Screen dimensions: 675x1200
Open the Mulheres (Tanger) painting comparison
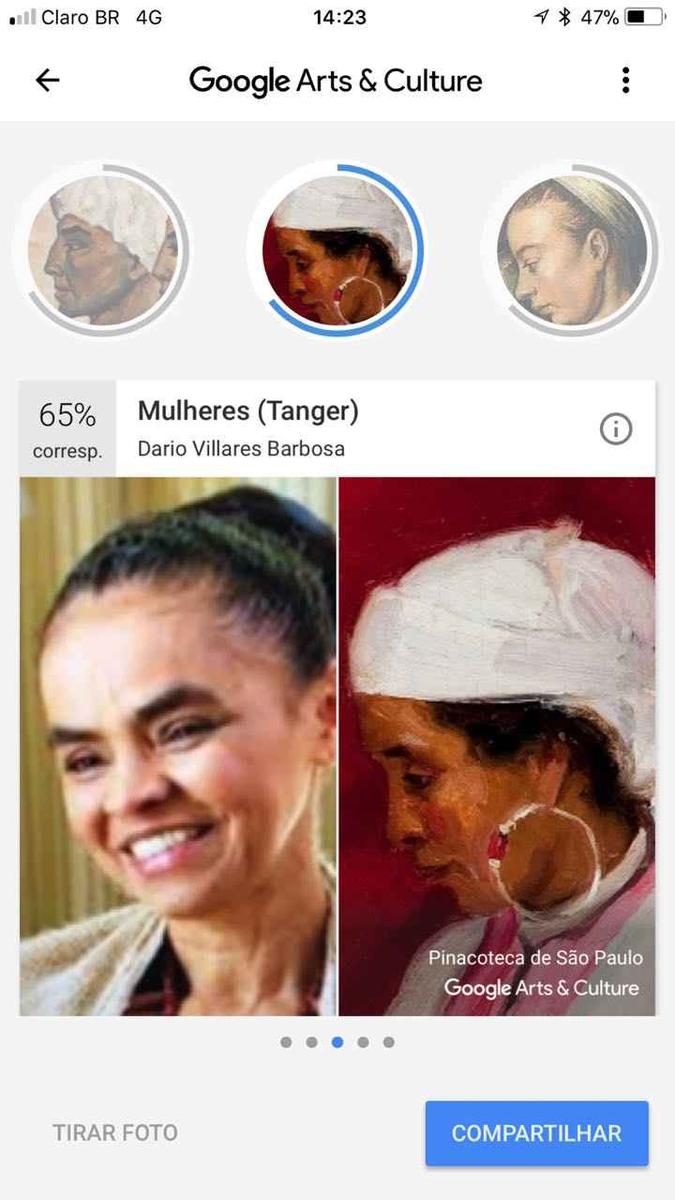[x=497, y=745]
